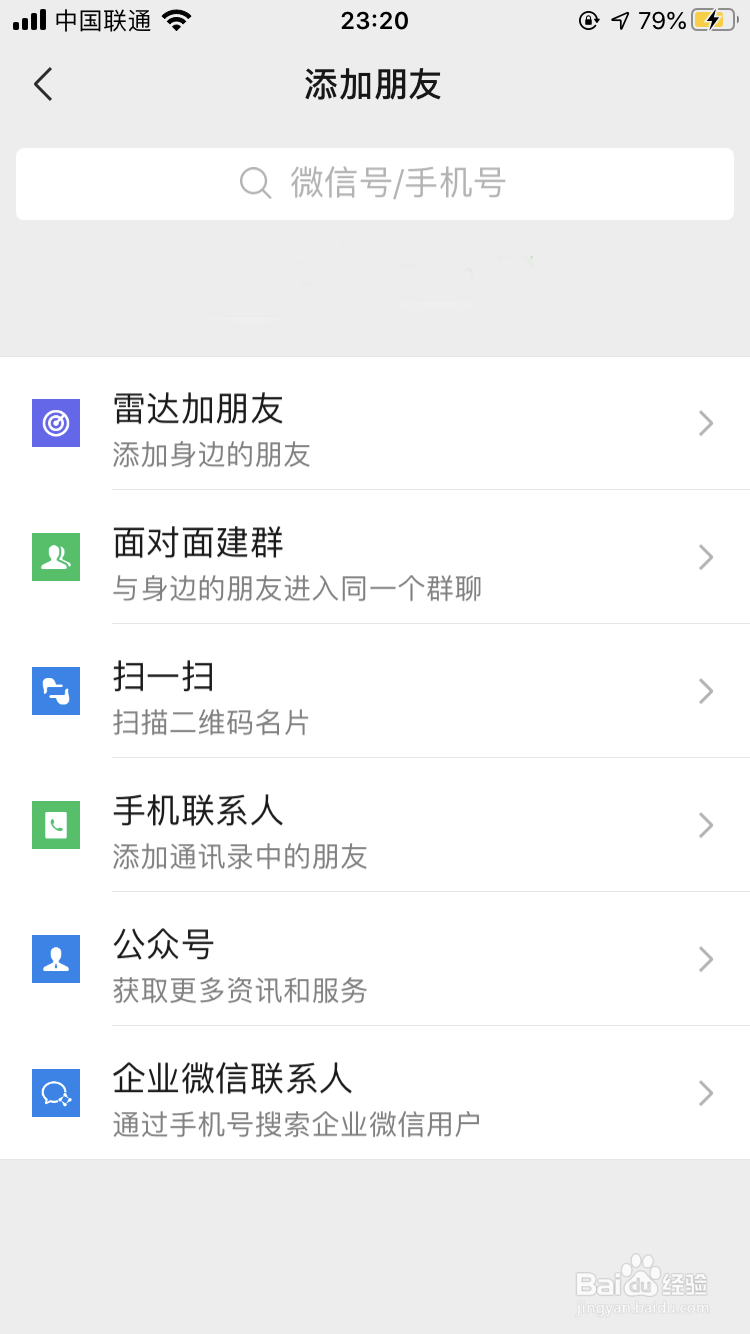Open 雷达加朋友
The height and width of the screenshot is (1334, 750).
point(375,424)
